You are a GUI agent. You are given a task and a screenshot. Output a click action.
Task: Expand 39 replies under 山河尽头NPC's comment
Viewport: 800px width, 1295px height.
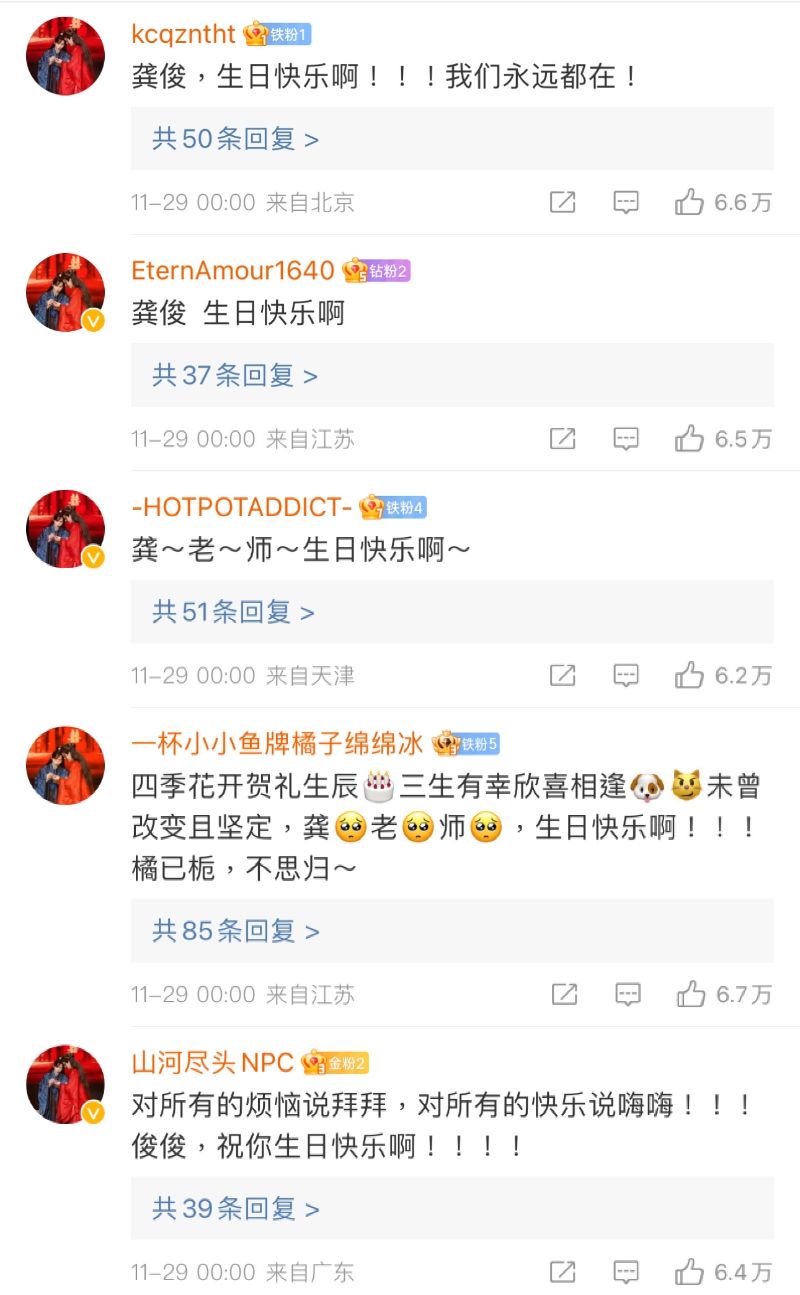pyautogui.click(x=236, y=1208)
